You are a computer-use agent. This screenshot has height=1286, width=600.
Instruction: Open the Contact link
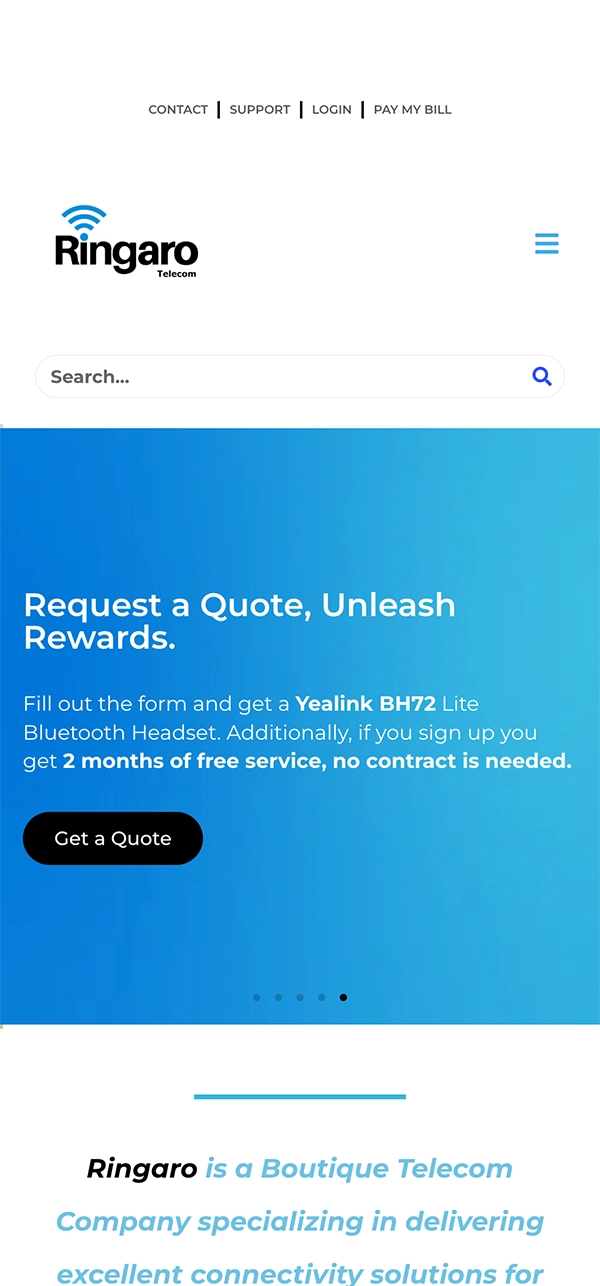[178, 110]
